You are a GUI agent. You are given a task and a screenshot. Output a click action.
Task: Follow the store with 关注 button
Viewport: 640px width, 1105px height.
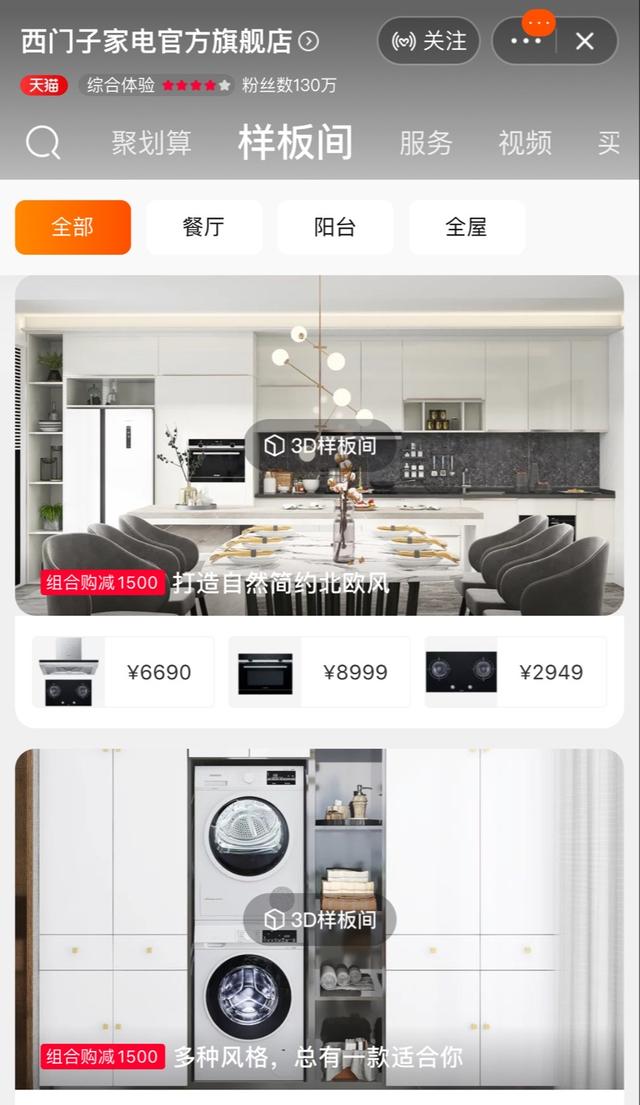click(x=429, y=41)
